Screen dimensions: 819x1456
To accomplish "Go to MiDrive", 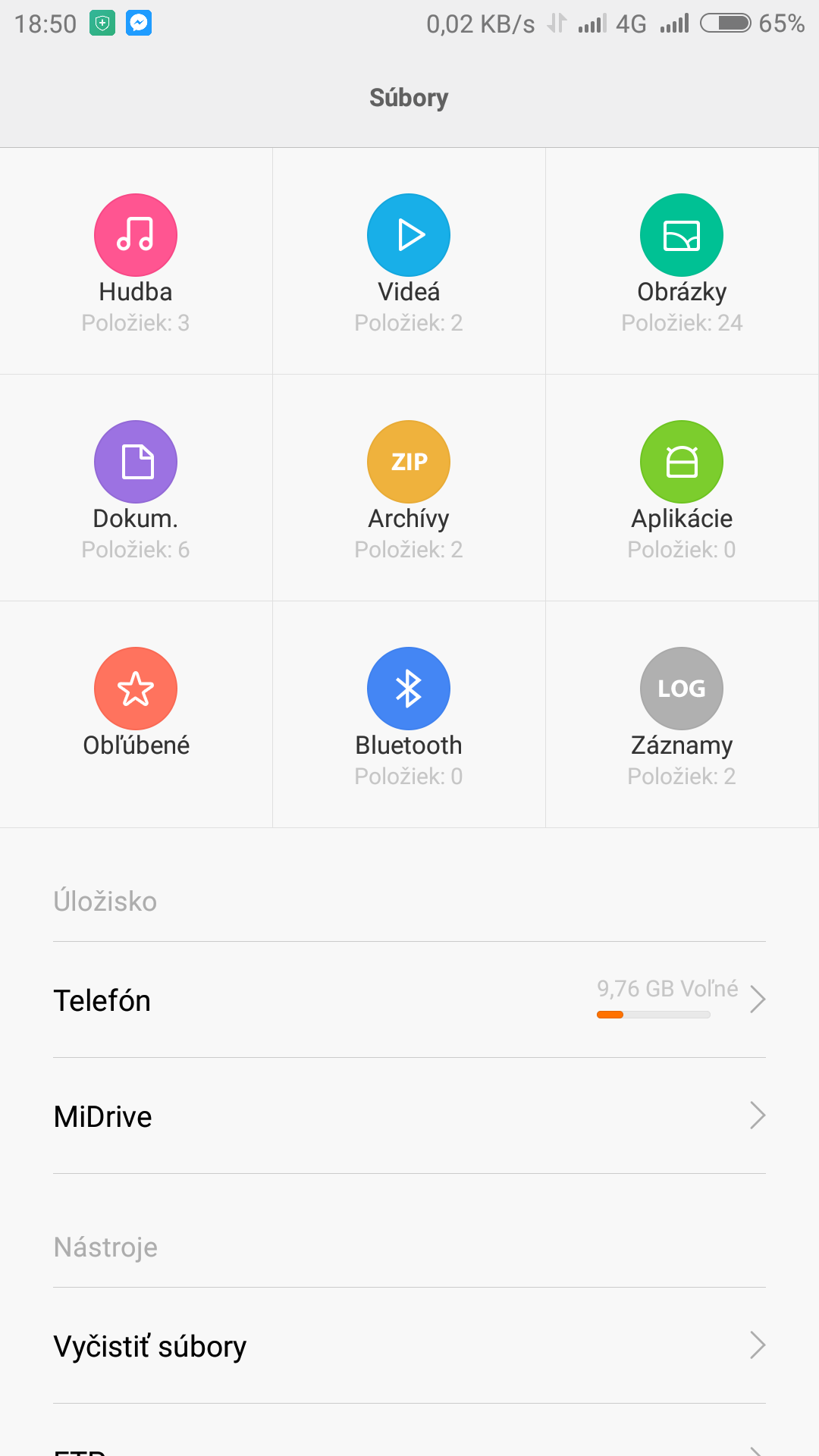I will point(409,1116).
